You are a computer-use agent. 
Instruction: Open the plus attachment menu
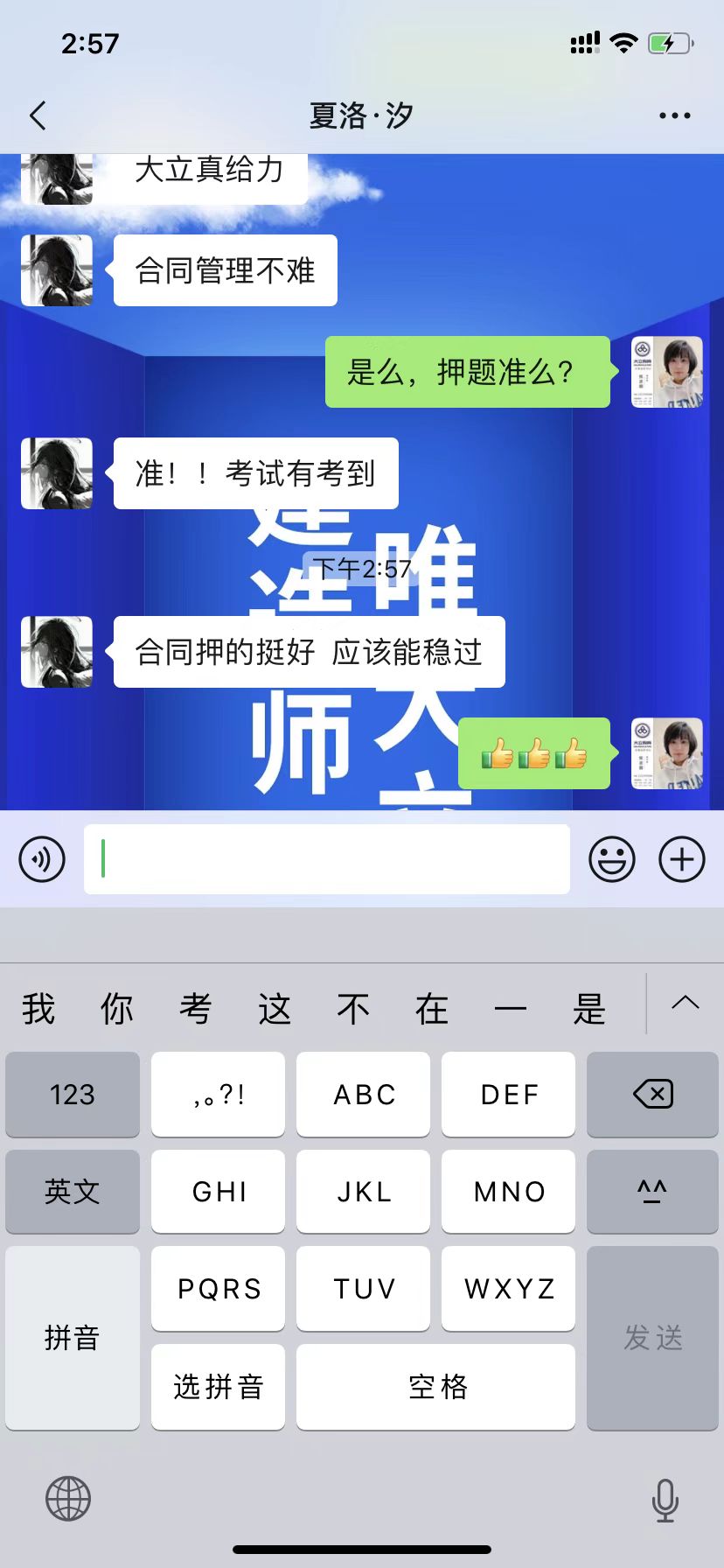pyautogui.click(x=682, y=859)
